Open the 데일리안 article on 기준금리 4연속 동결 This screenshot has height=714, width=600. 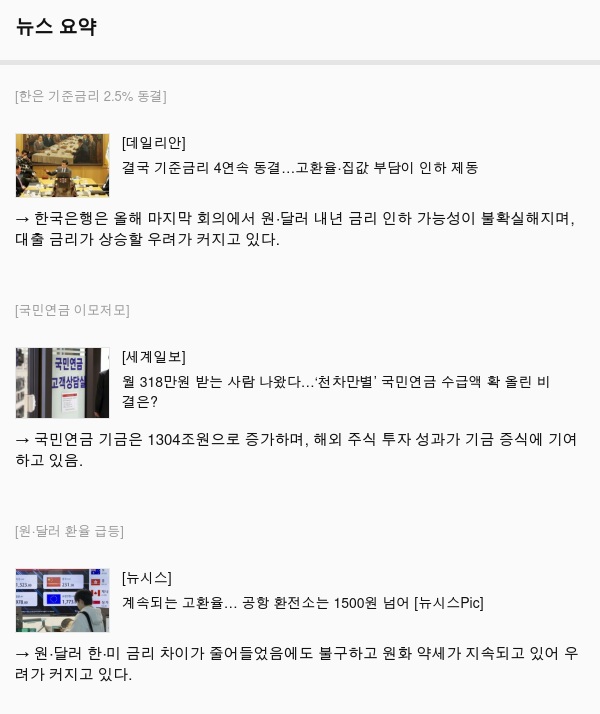coord(300,168)
